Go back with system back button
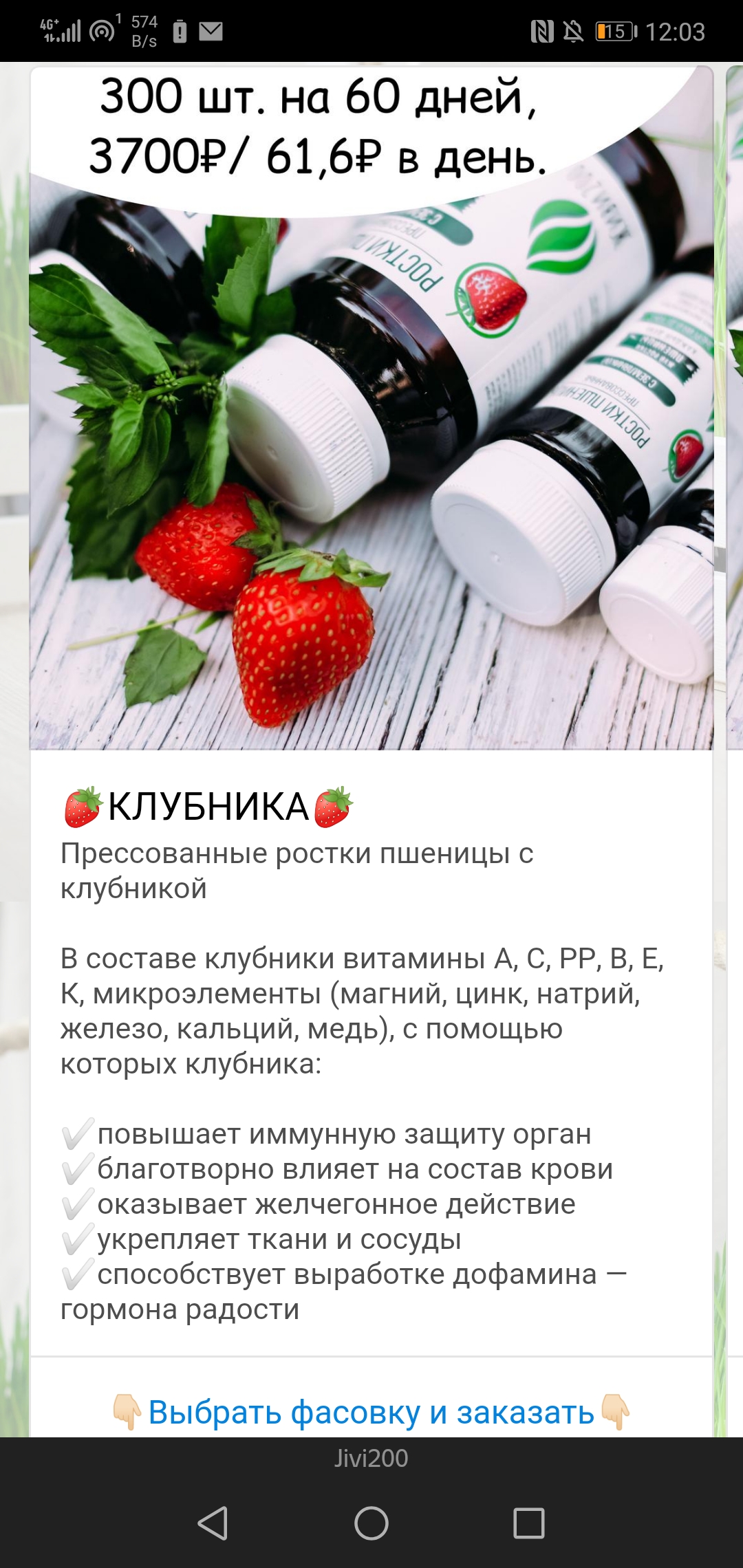 213,1523
